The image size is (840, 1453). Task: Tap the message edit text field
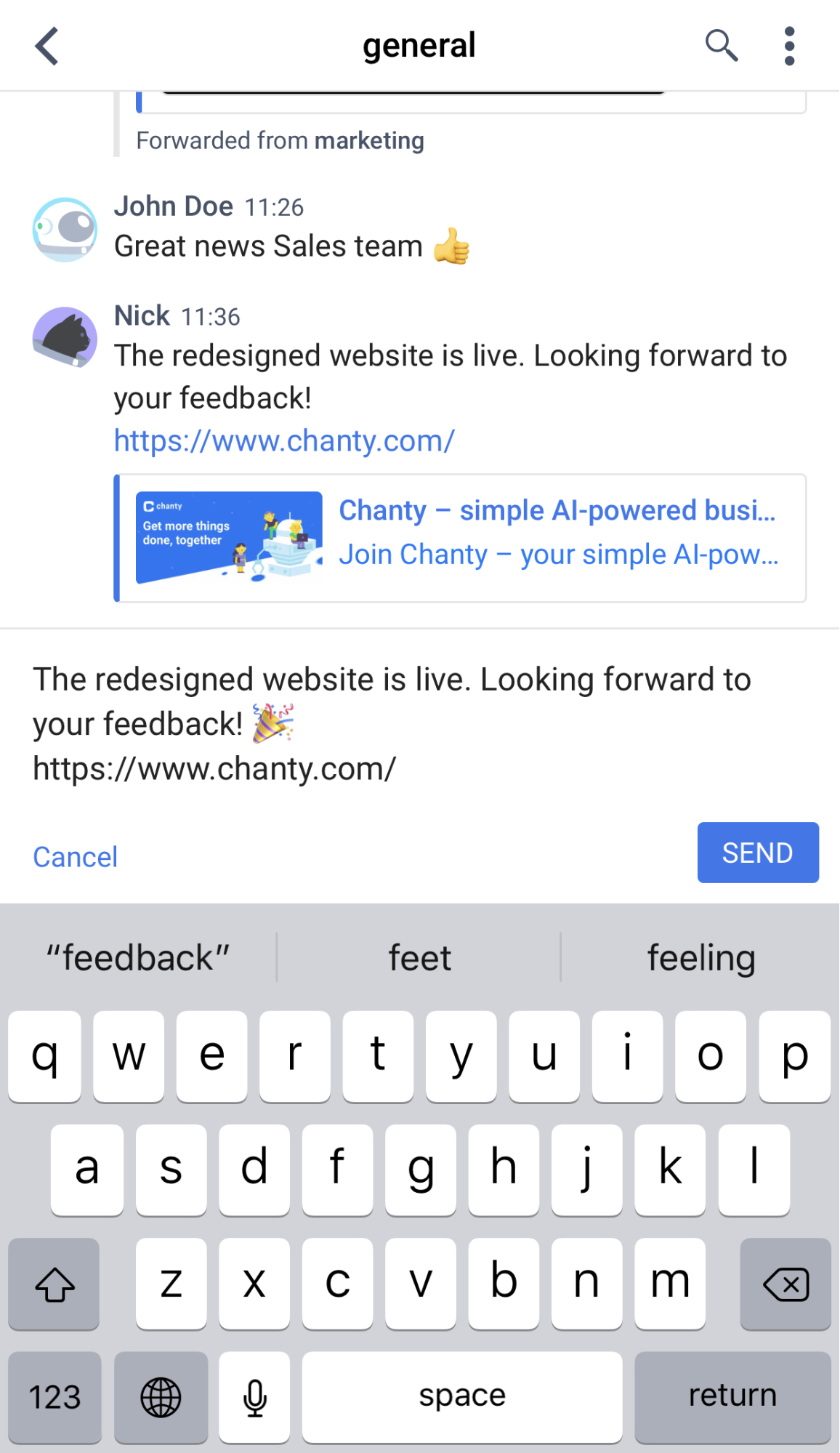pos(420,724)
